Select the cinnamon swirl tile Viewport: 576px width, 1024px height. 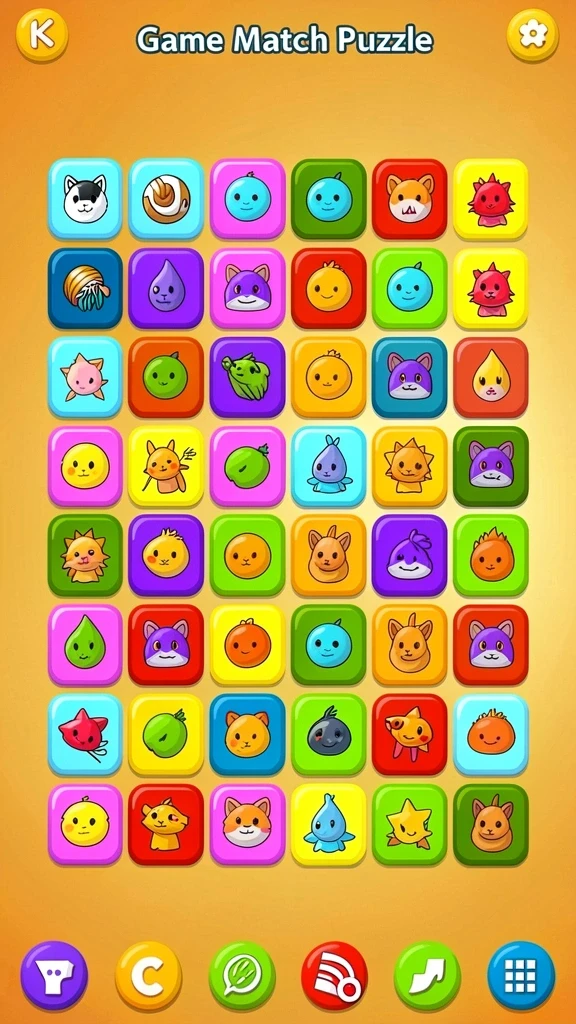pos(166,199)
